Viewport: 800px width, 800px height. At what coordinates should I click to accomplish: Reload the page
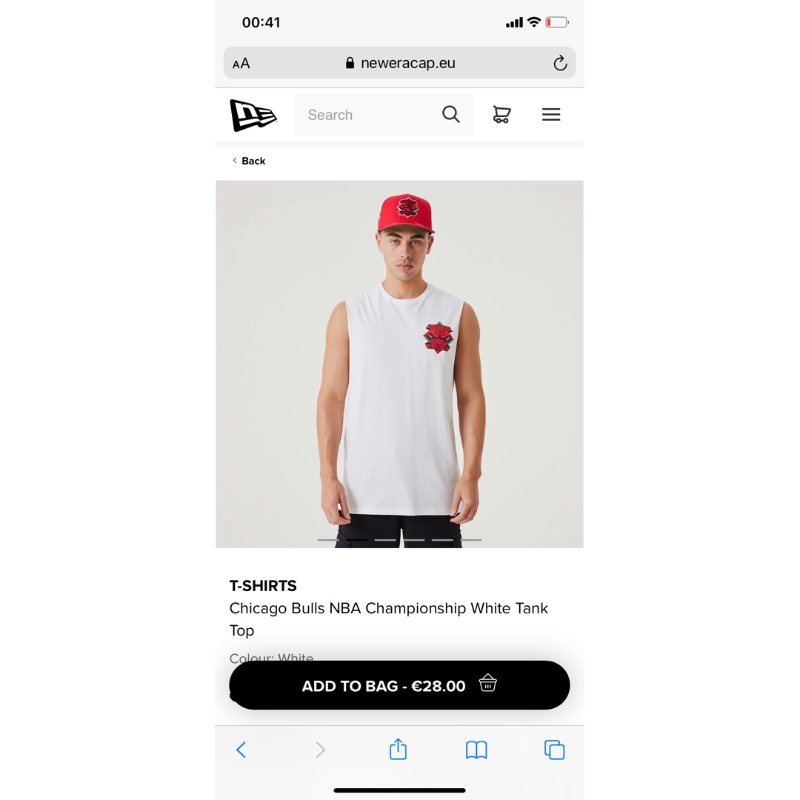pos(560,63)
